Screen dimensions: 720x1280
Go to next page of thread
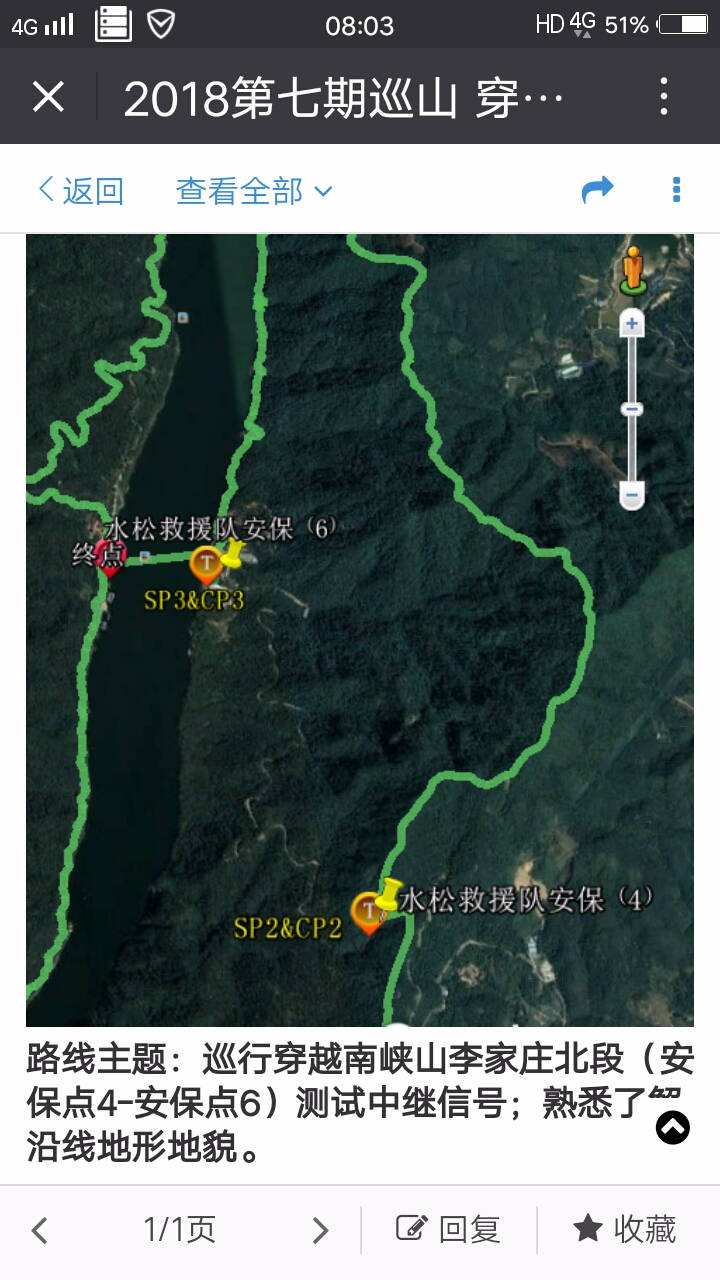point(320,1230)
